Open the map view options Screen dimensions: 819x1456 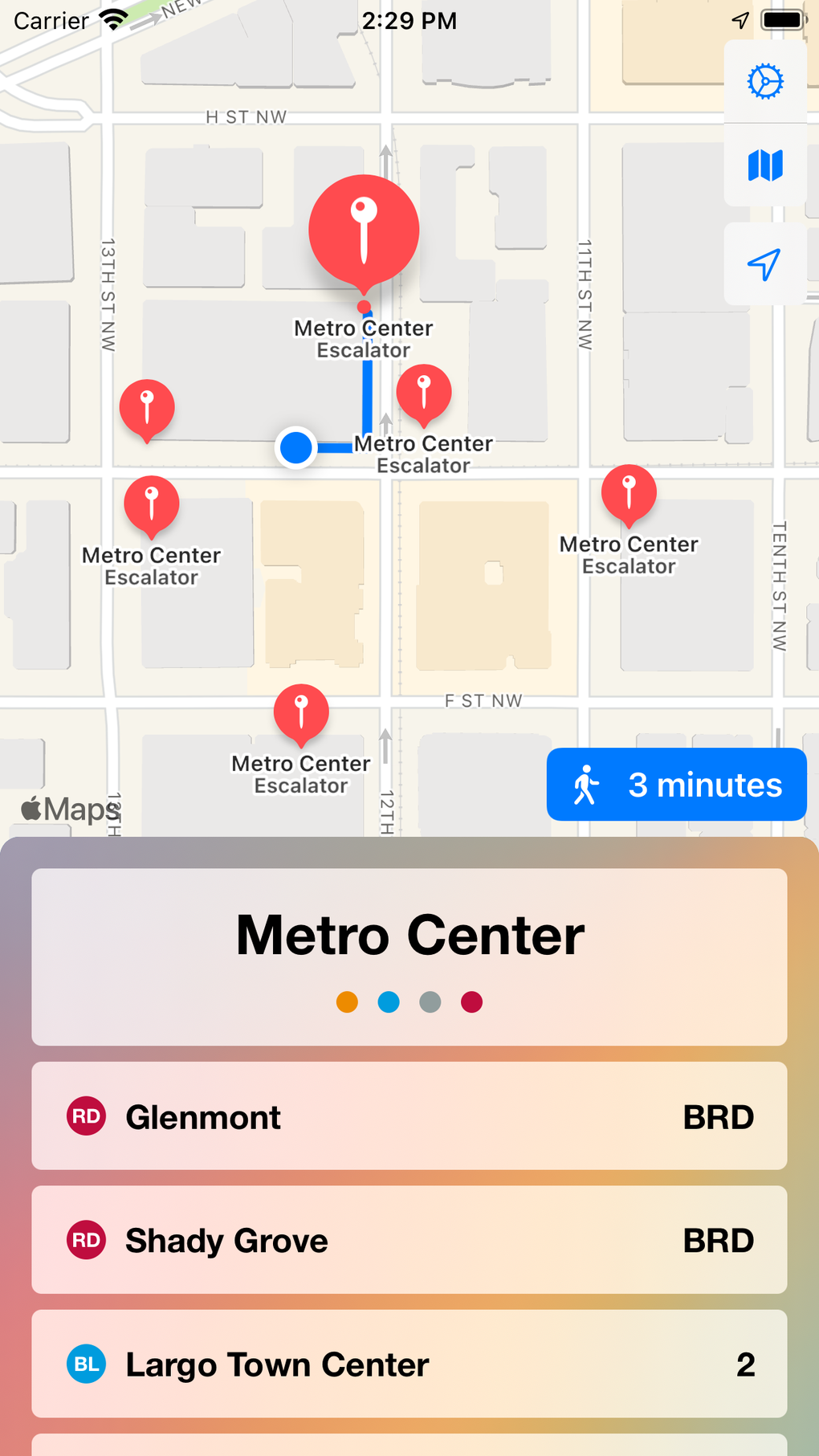(x=764, y=165)
